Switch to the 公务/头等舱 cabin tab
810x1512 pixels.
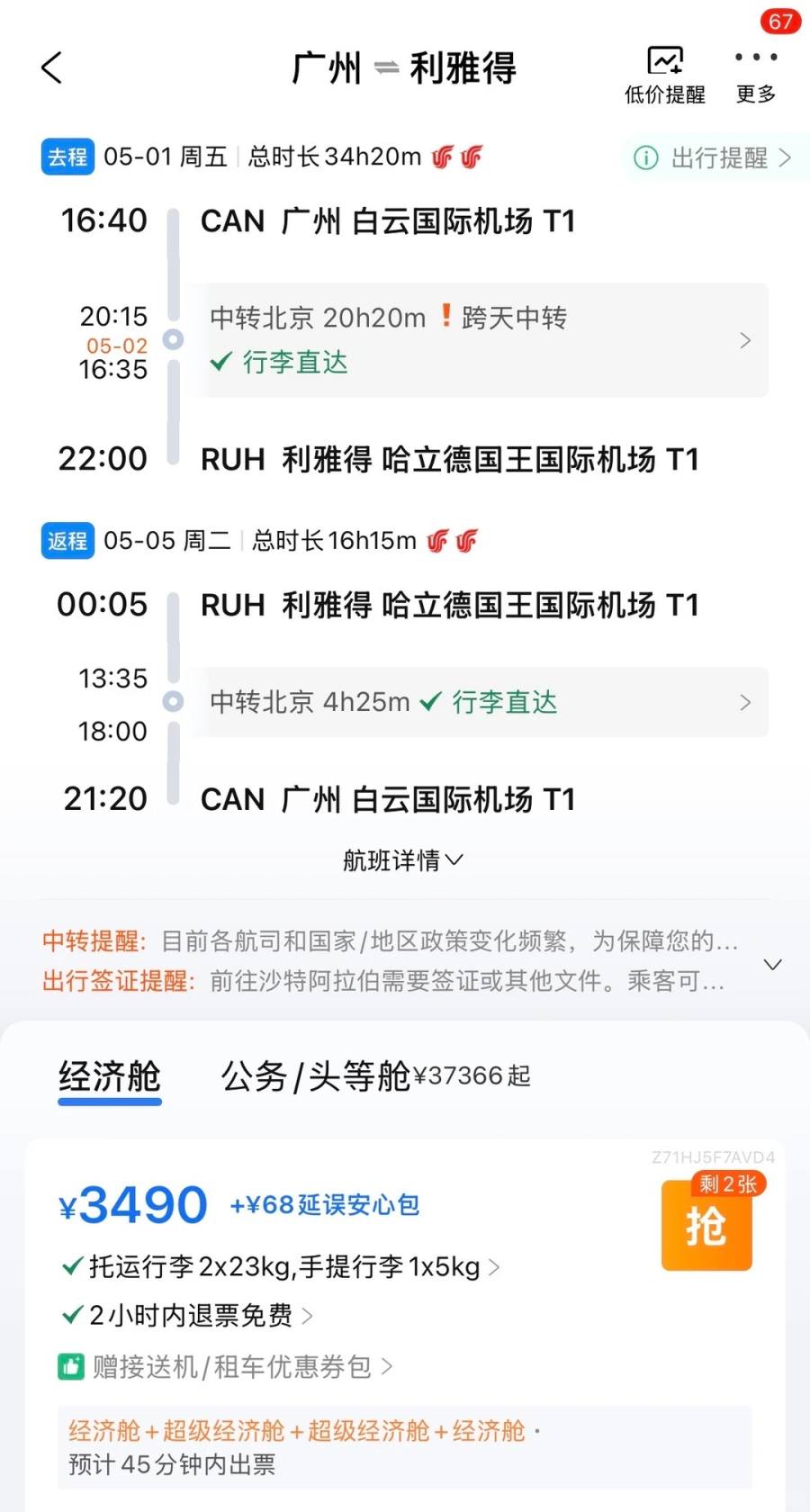coord(314,1077)
